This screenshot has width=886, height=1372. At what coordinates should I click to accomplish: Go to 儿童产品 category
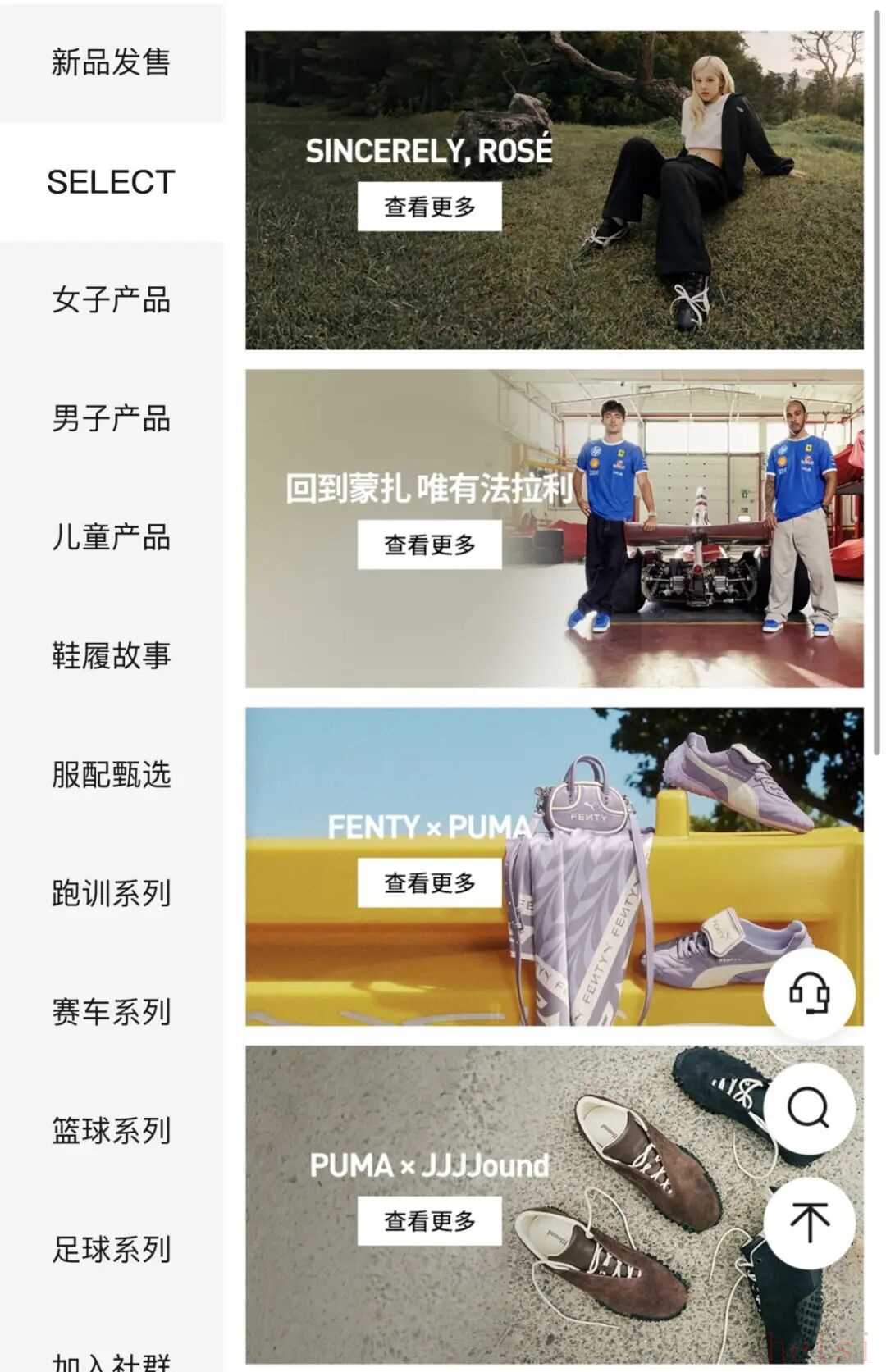click(111, 538)
